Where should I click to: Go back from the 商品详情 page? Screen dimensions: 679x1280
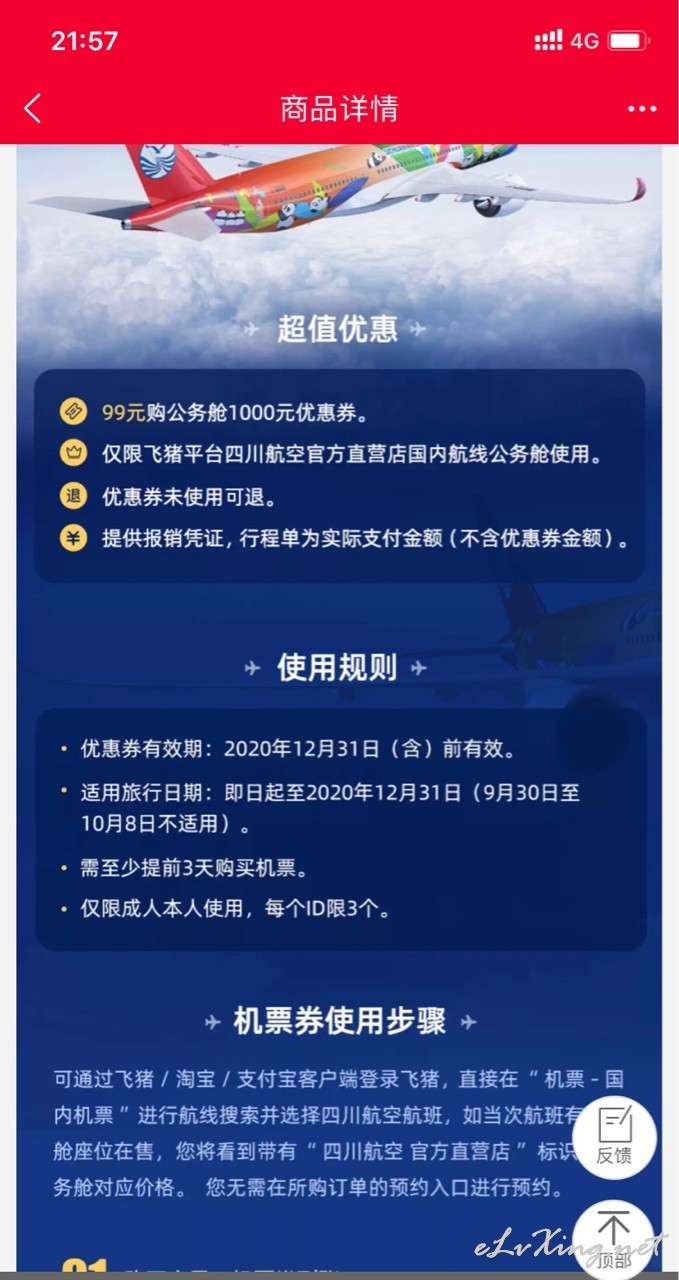(33, 108)
